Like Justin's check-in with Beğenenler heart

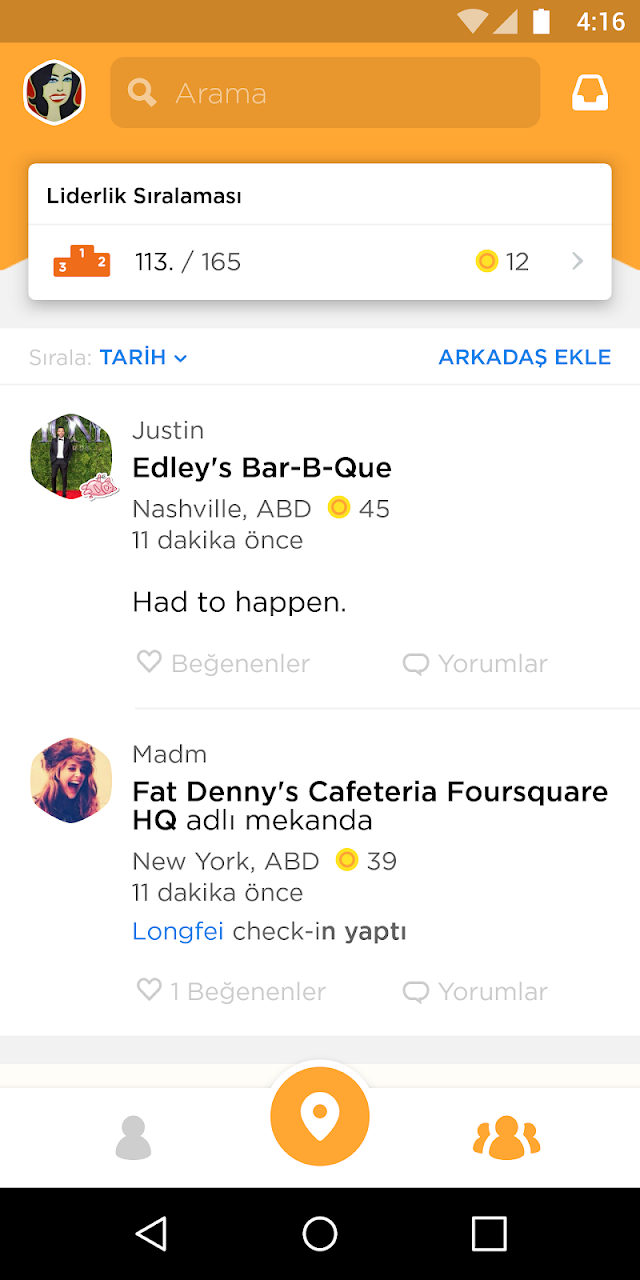click(x=223, y=663)
